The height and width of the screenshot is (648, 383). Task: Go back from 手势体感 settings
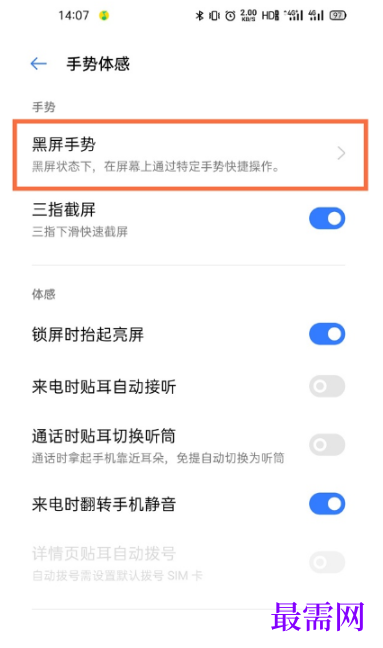[x=38, y=64]
